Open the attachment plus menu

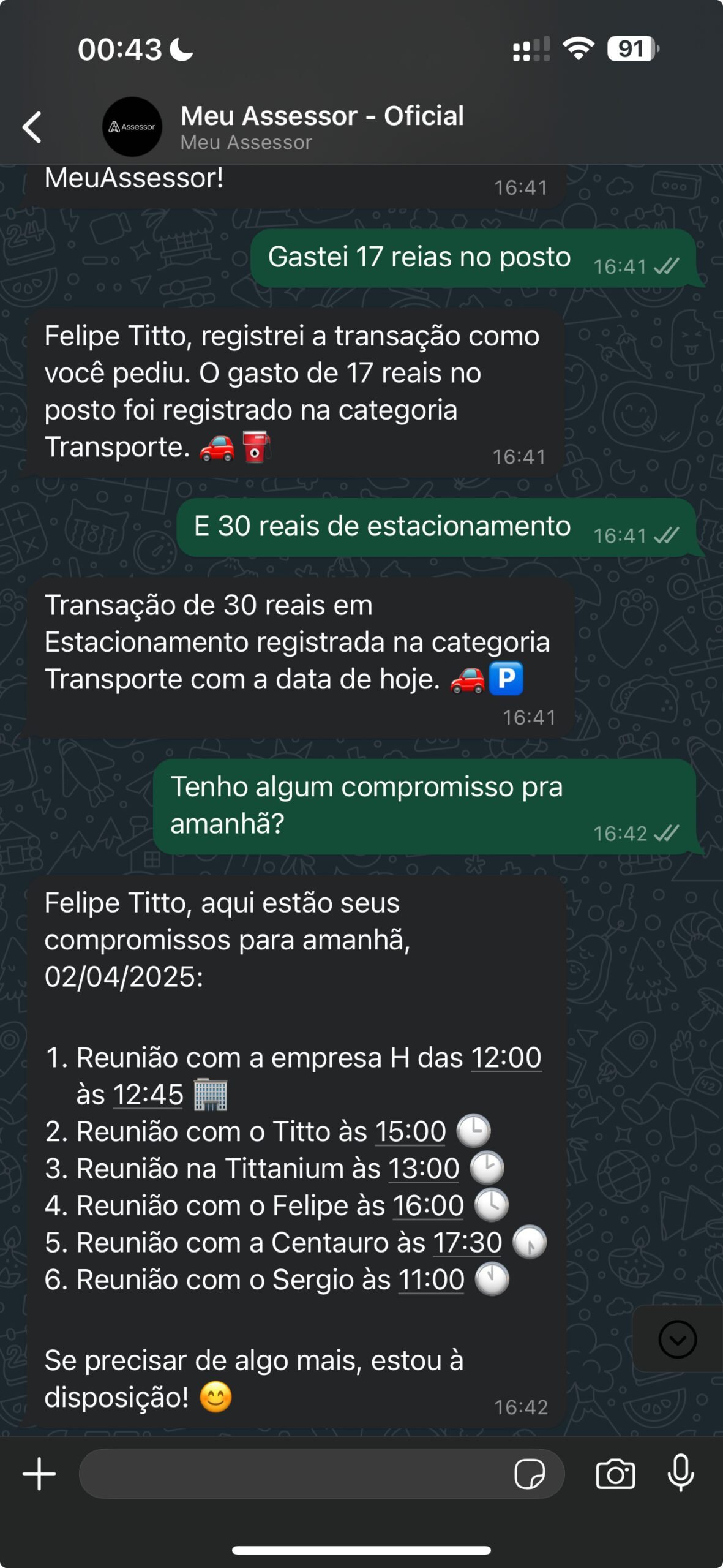pos(39,1474)
